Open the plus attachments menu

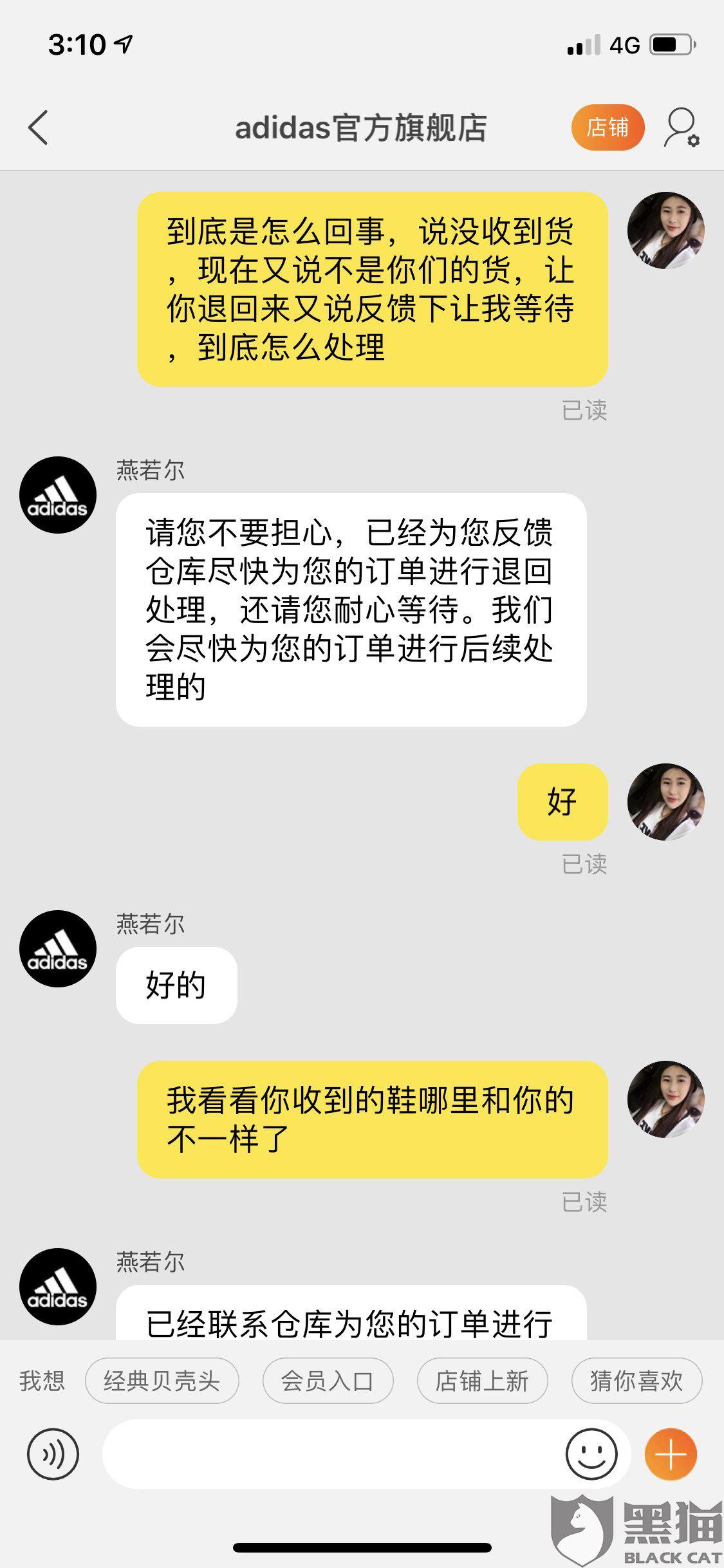coord(671,1455)
